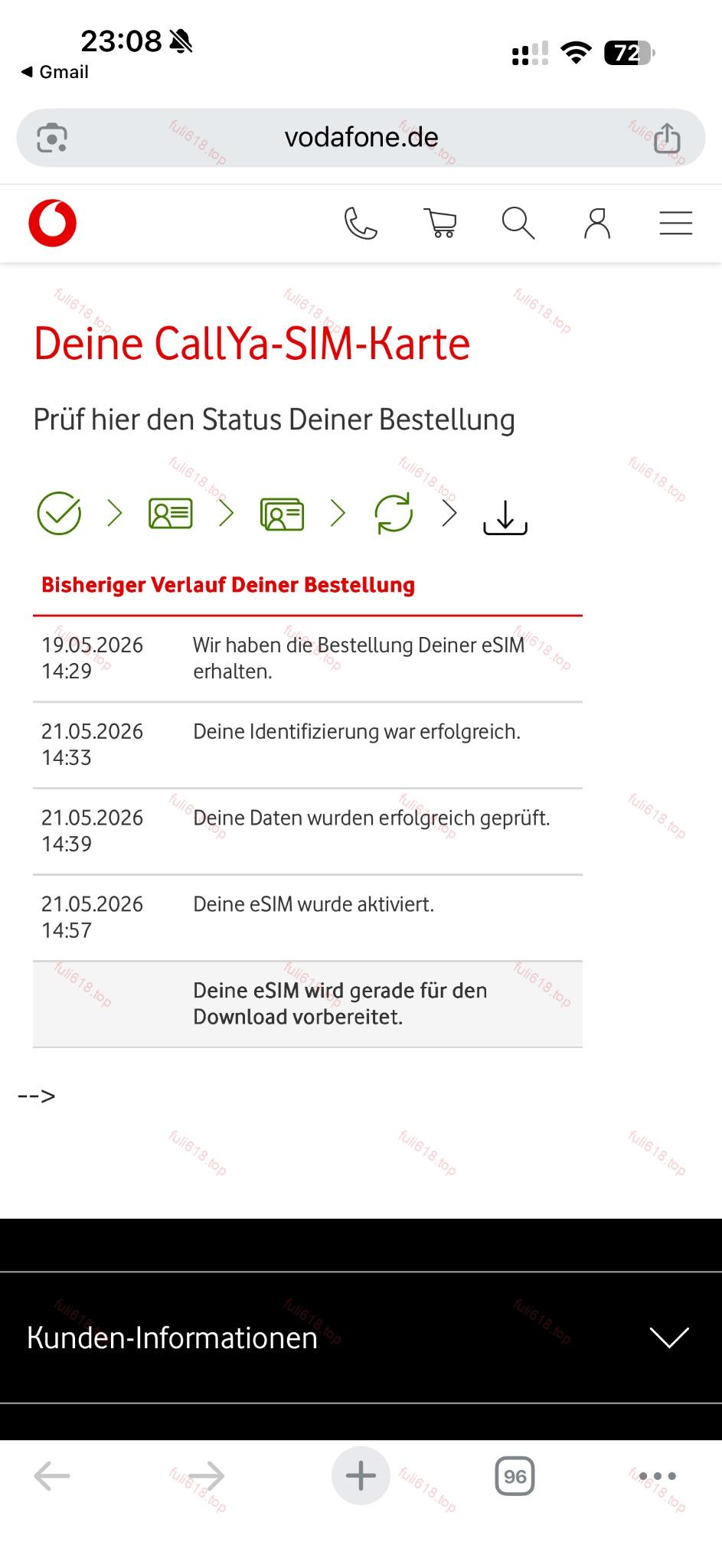The height and width of the screenshot is (1568, 722).
Task: Open the shopping cart
Action: tap(440, 224)
